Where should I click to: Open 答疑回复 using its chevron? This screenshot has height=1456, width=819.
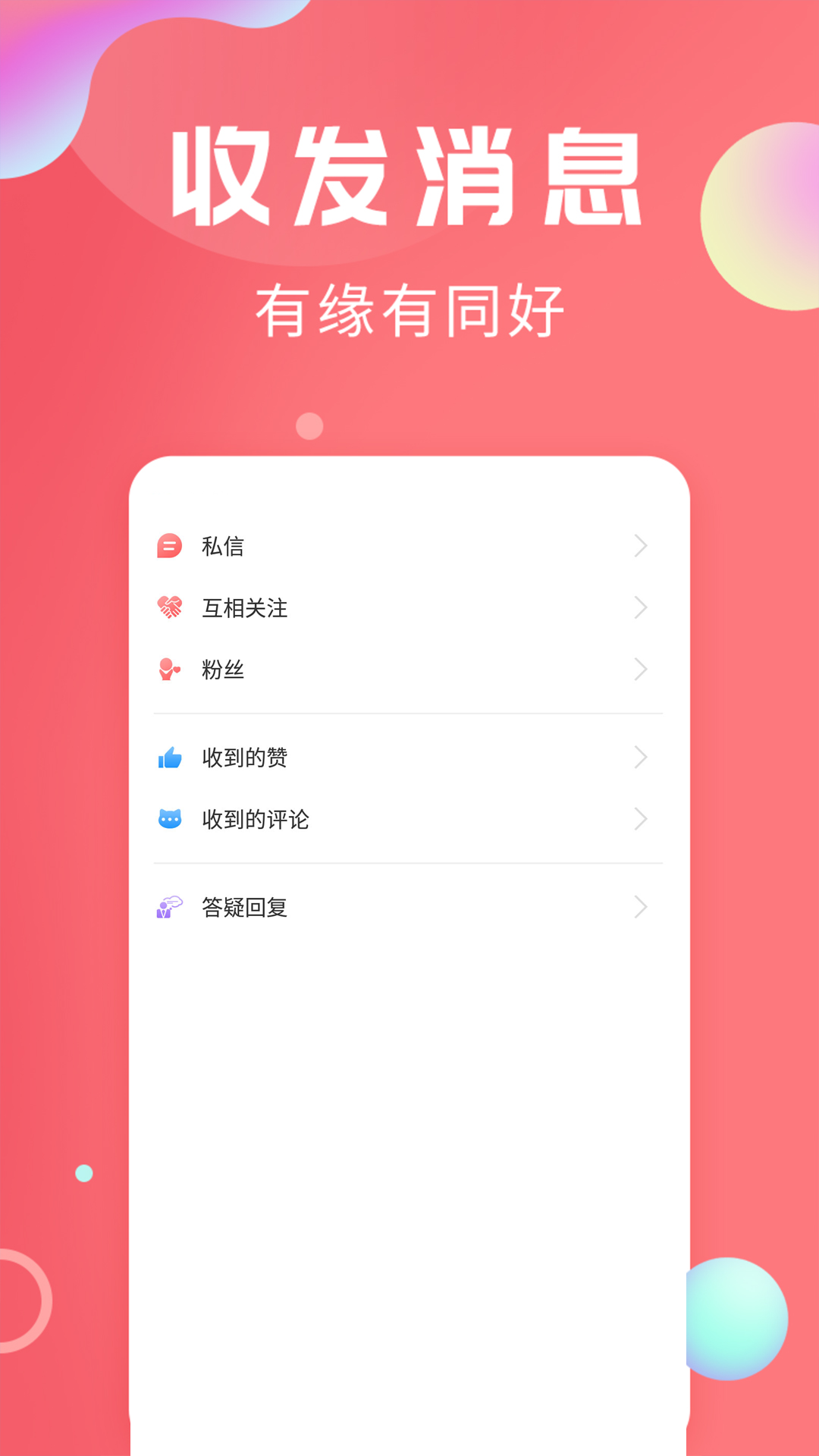coord(641,907)
